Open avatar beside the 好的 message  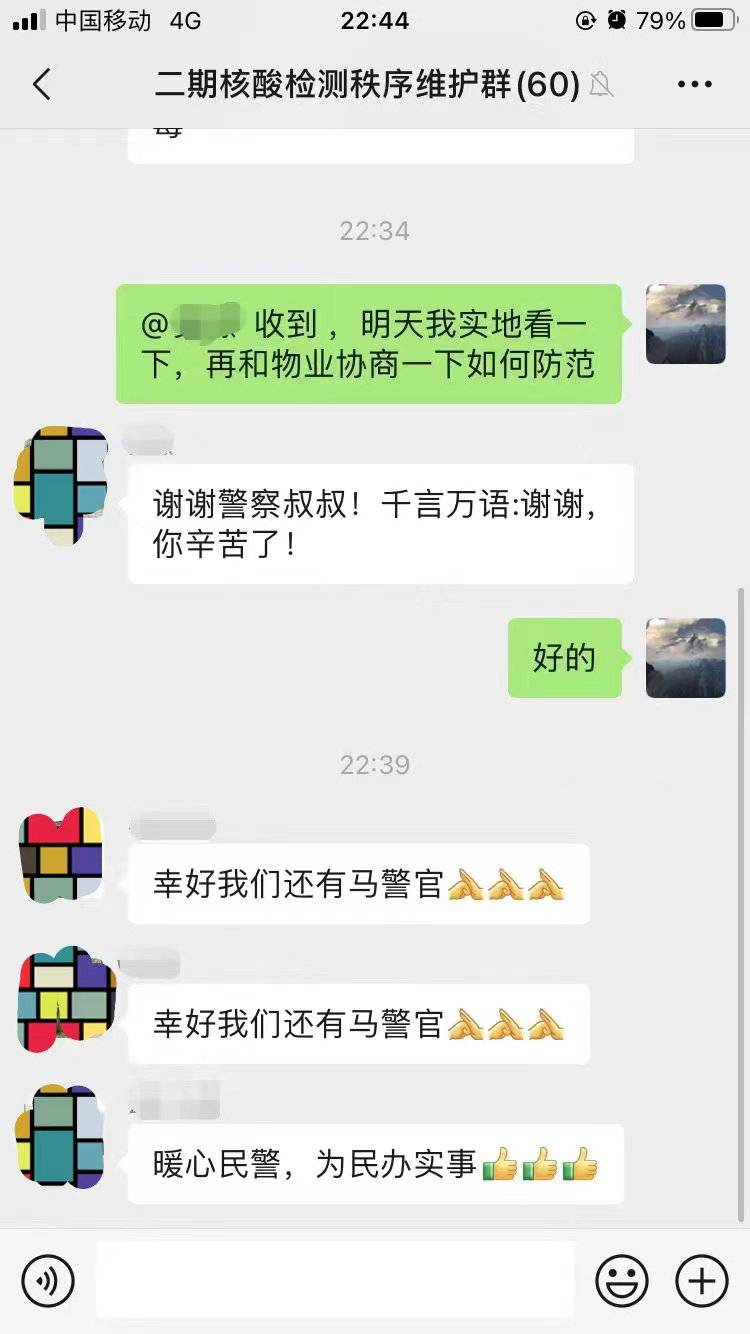tap(685, 658)
